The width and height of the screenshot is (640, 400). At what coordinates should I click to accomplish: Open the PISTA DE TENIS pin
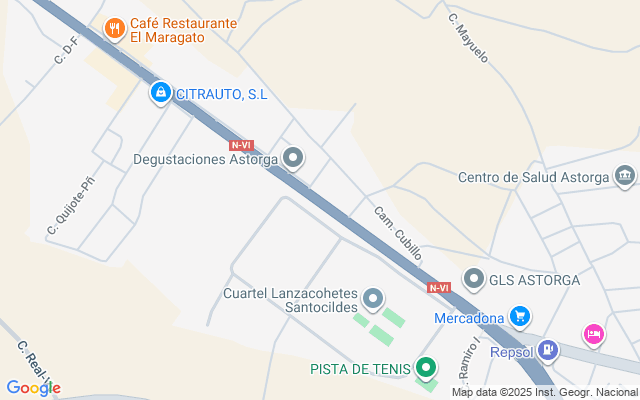426,369
